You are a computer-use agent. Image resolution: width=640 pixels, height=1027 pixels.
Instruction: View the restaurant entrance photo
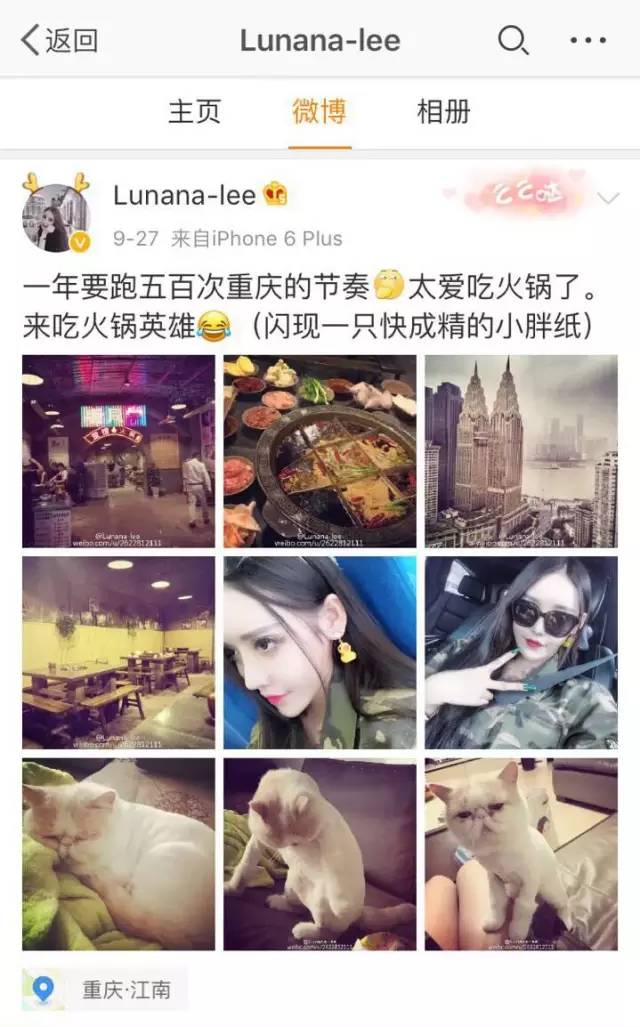(118, 451)
